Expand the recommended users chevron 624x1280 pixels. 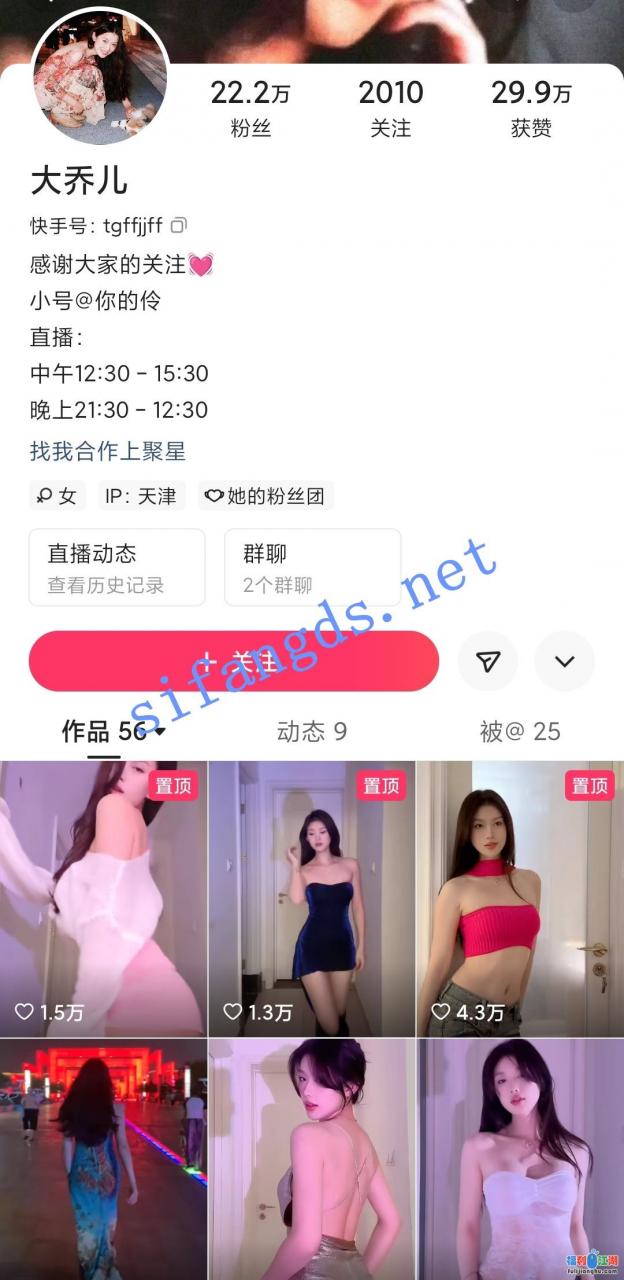point(564,661)
